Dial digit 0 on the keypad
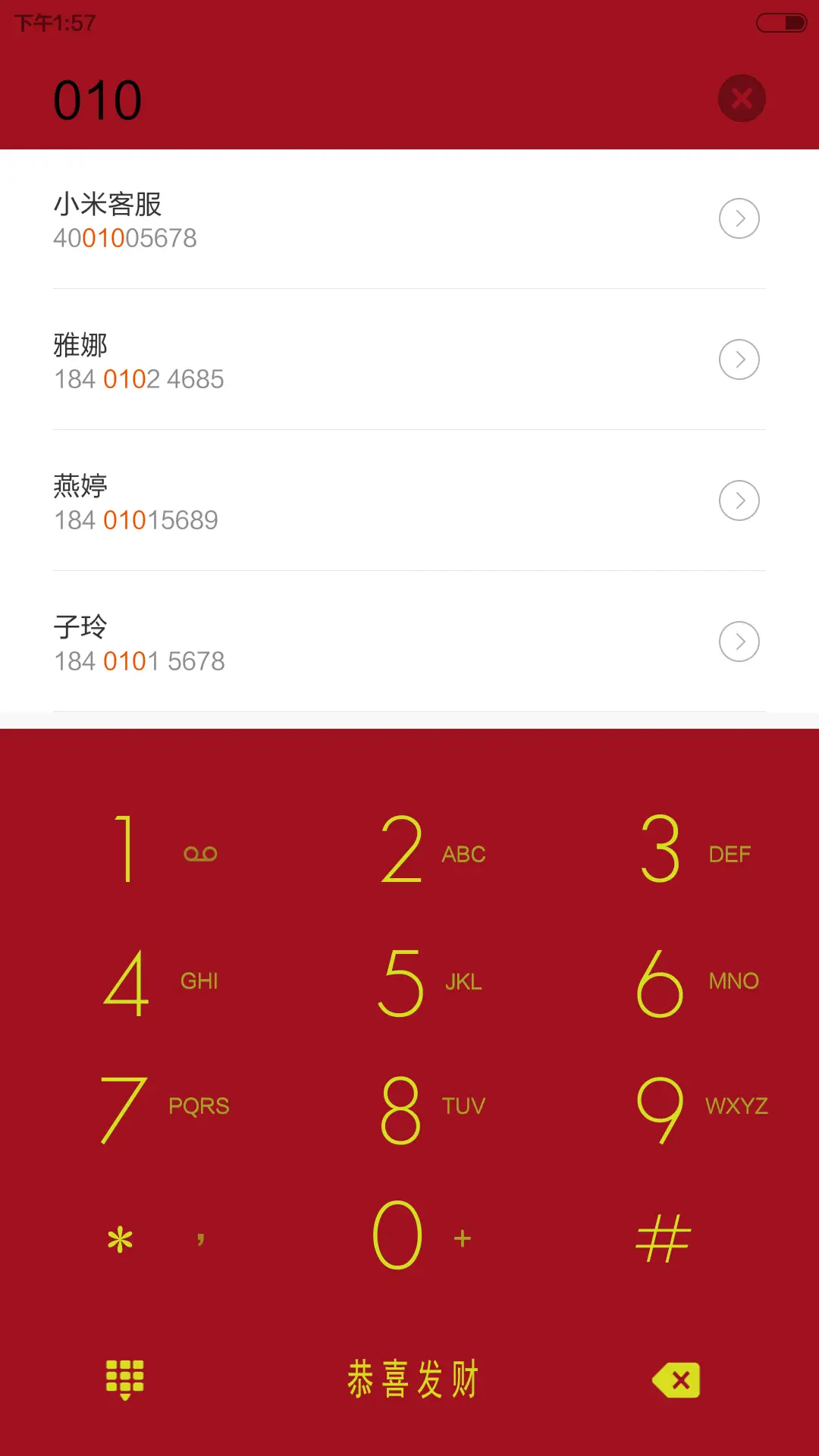The image size is (819, 1456). click(409, 1236)
